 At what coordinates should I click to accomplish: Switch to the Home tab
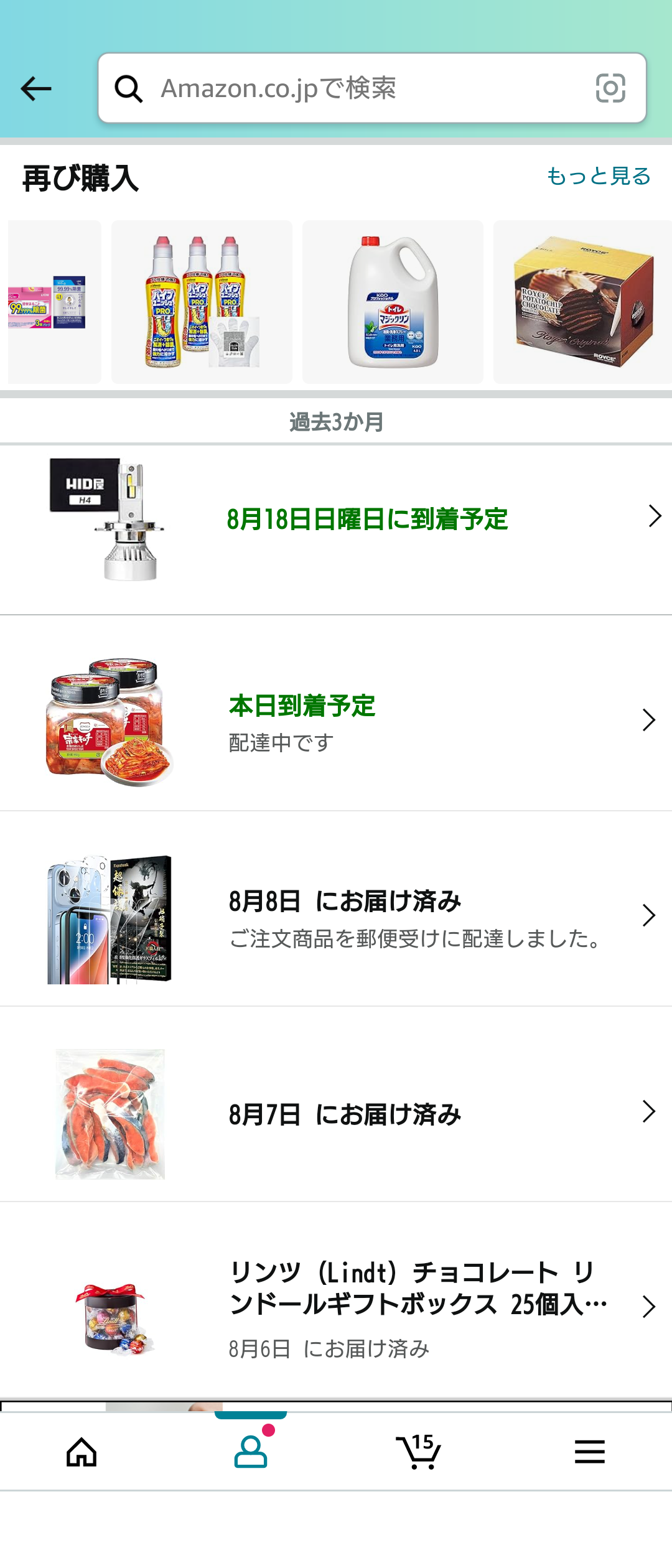pyautogui.click(x=82, y=1452)
